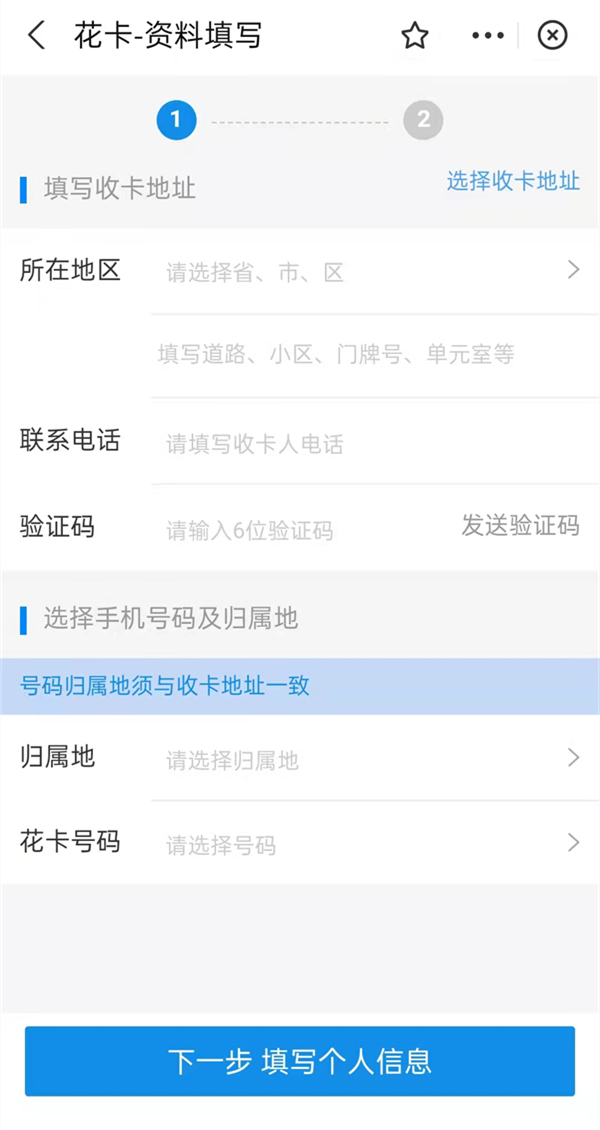The height and width of the screenshot is (1130, 600).
Task: Tap 发送验证码 to send code
Action: pos(520,526)
